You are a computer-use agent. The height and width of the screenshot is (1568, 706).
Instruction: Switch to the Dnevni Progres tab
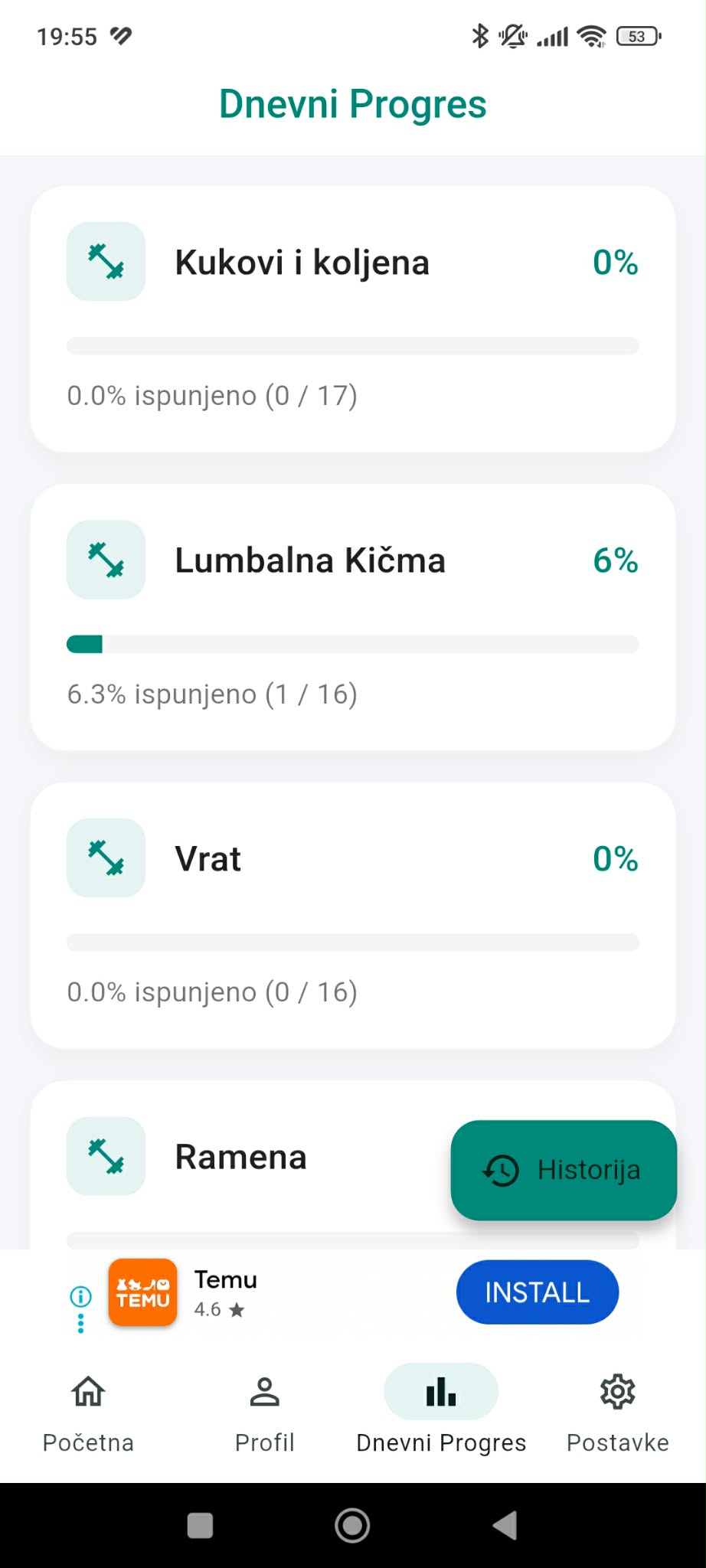[440, 1413]
